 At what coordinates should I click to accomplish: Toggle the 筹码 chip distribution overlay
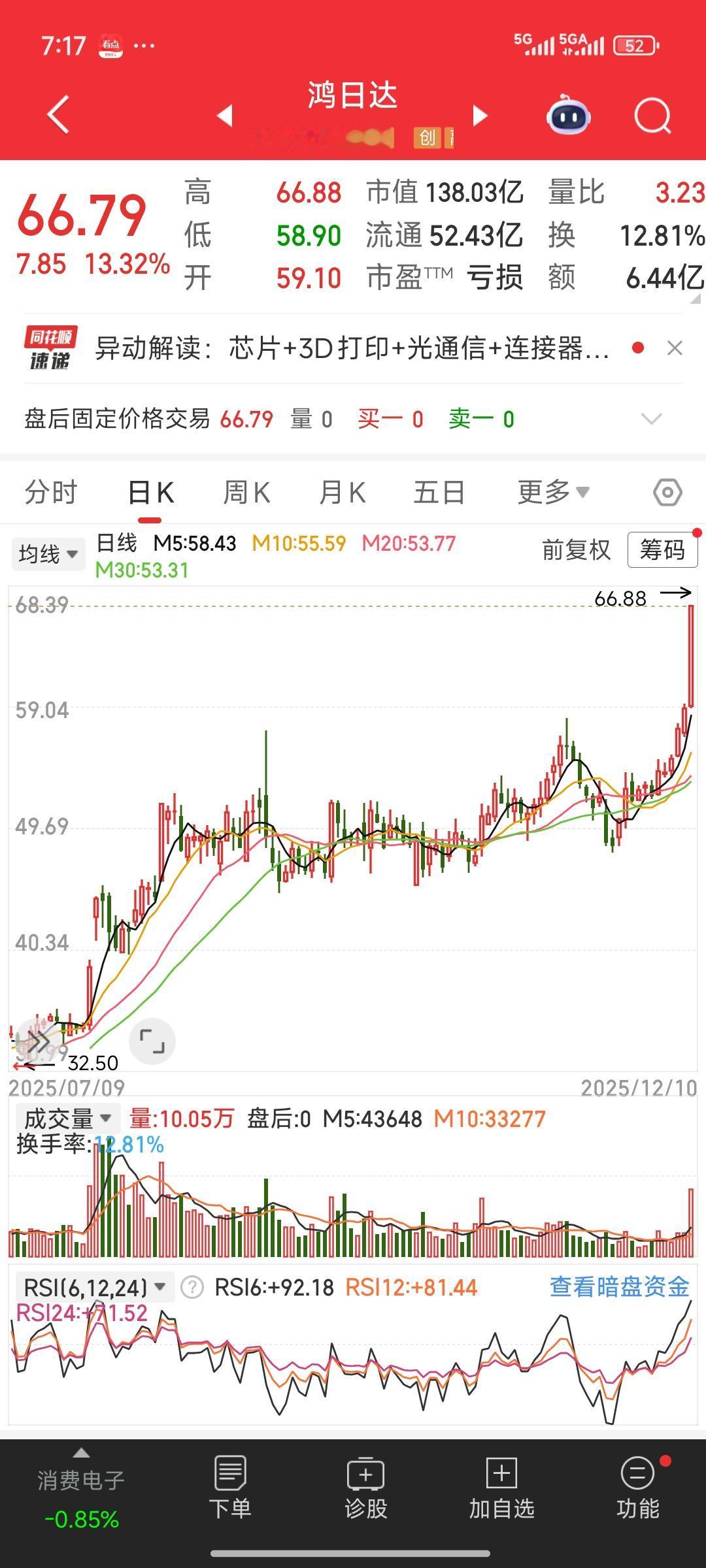pos(662,551)
